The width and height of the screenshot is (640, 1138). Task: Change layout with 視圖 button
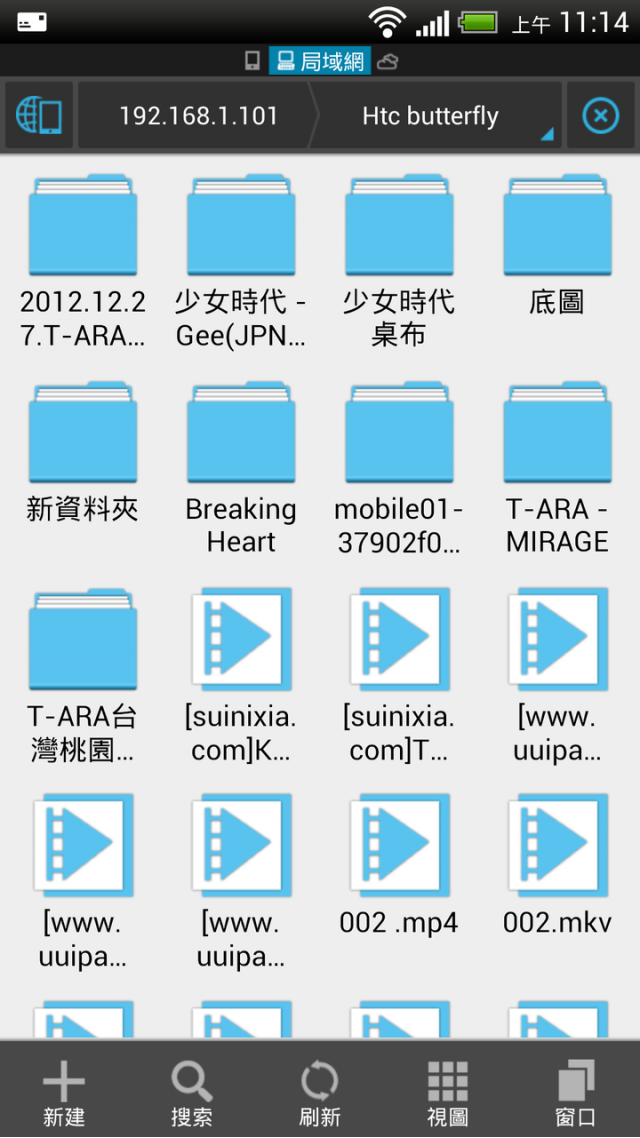coord(448,1089)
